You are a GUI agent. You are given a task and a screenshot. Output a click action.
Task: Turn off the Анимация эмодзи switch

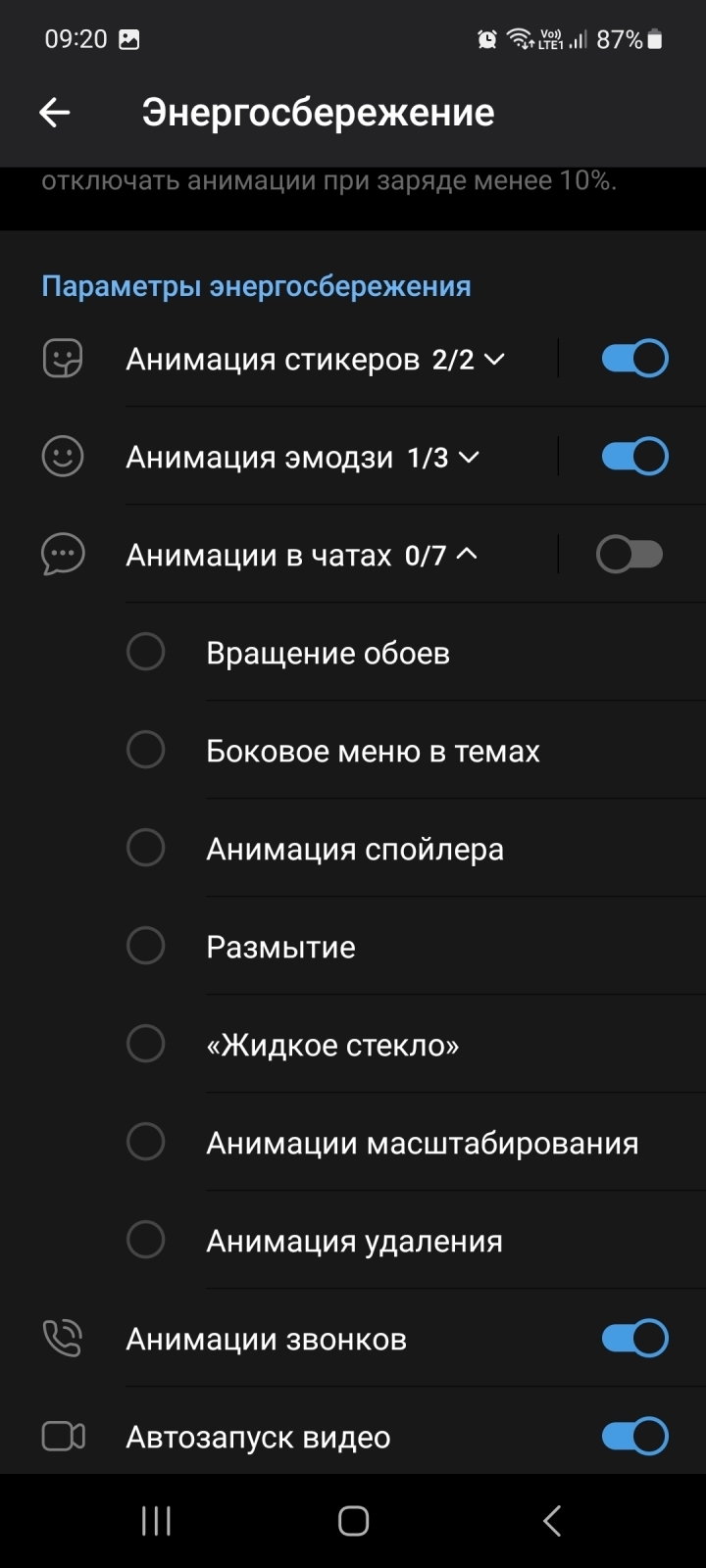coord(633,456)
